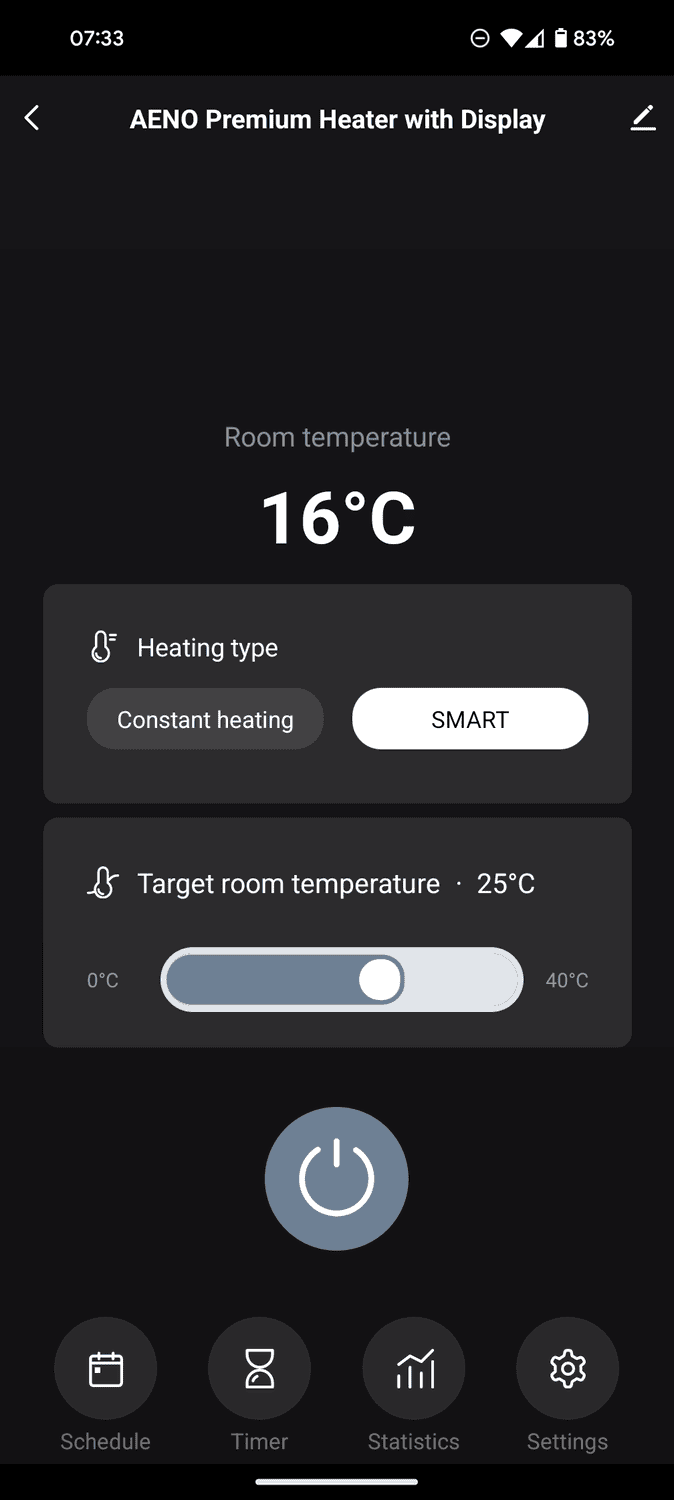
Task: Go back from the heater screen
Action: coord(32,119)
